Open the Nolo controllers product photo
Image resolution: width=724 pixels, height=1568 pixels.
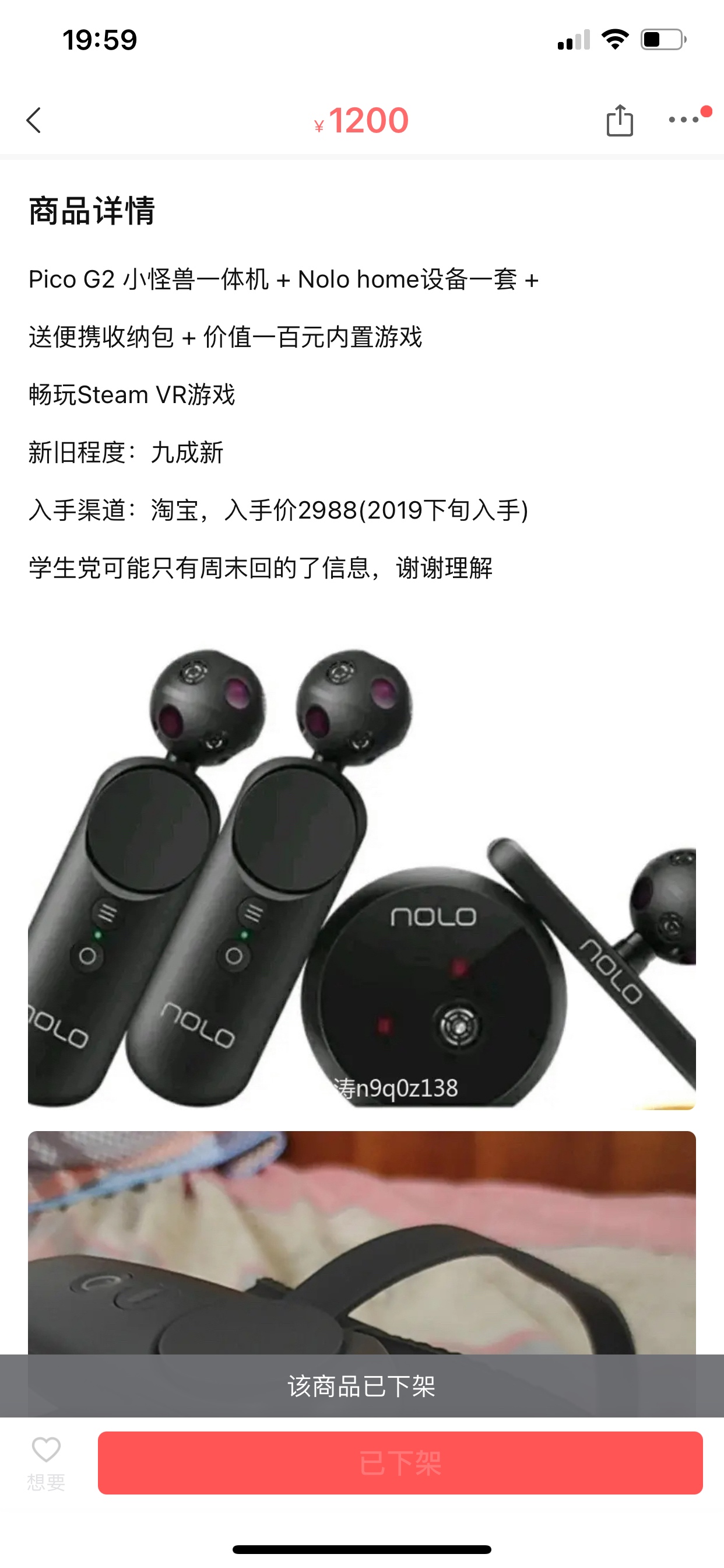tap(361, 877)
